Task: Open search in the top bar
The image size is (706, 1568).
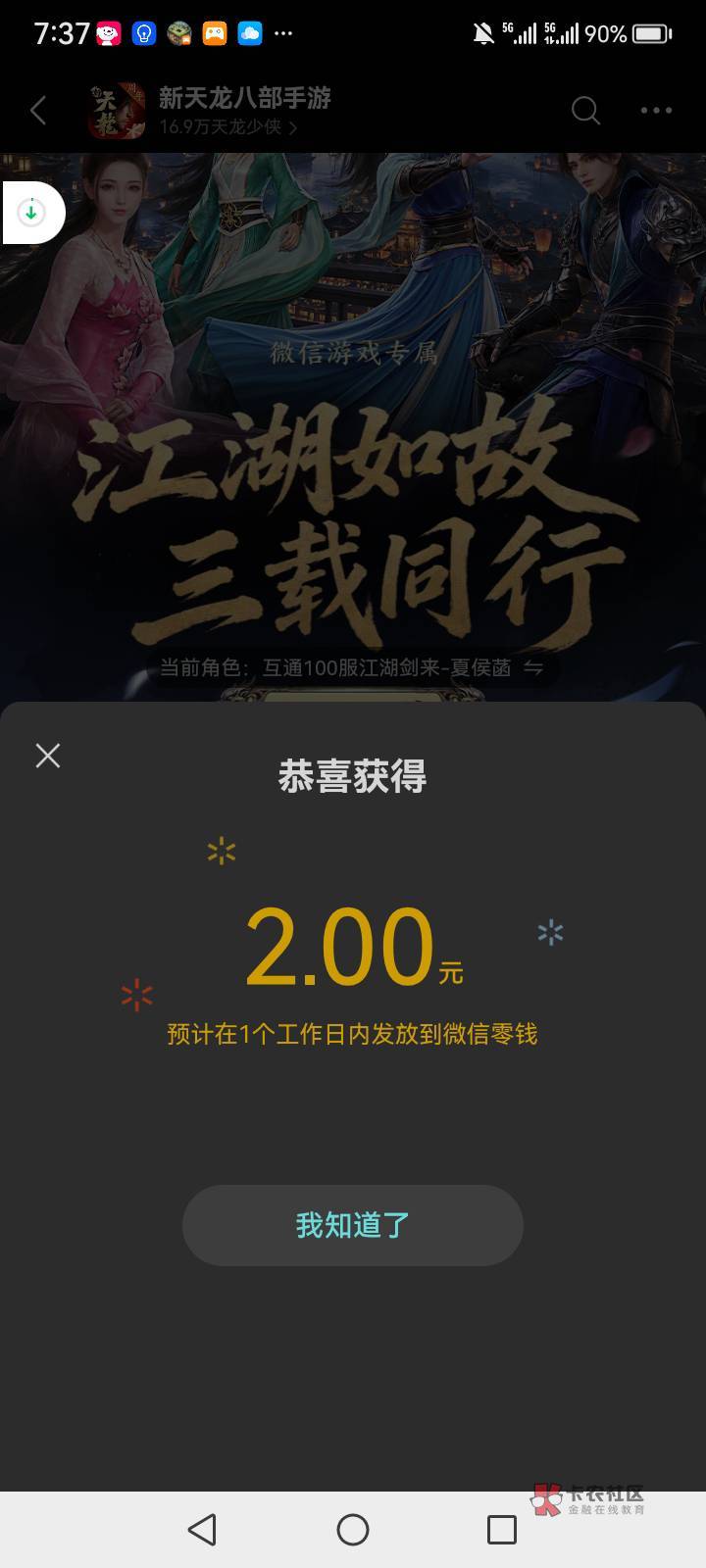Action: (585, 111)
